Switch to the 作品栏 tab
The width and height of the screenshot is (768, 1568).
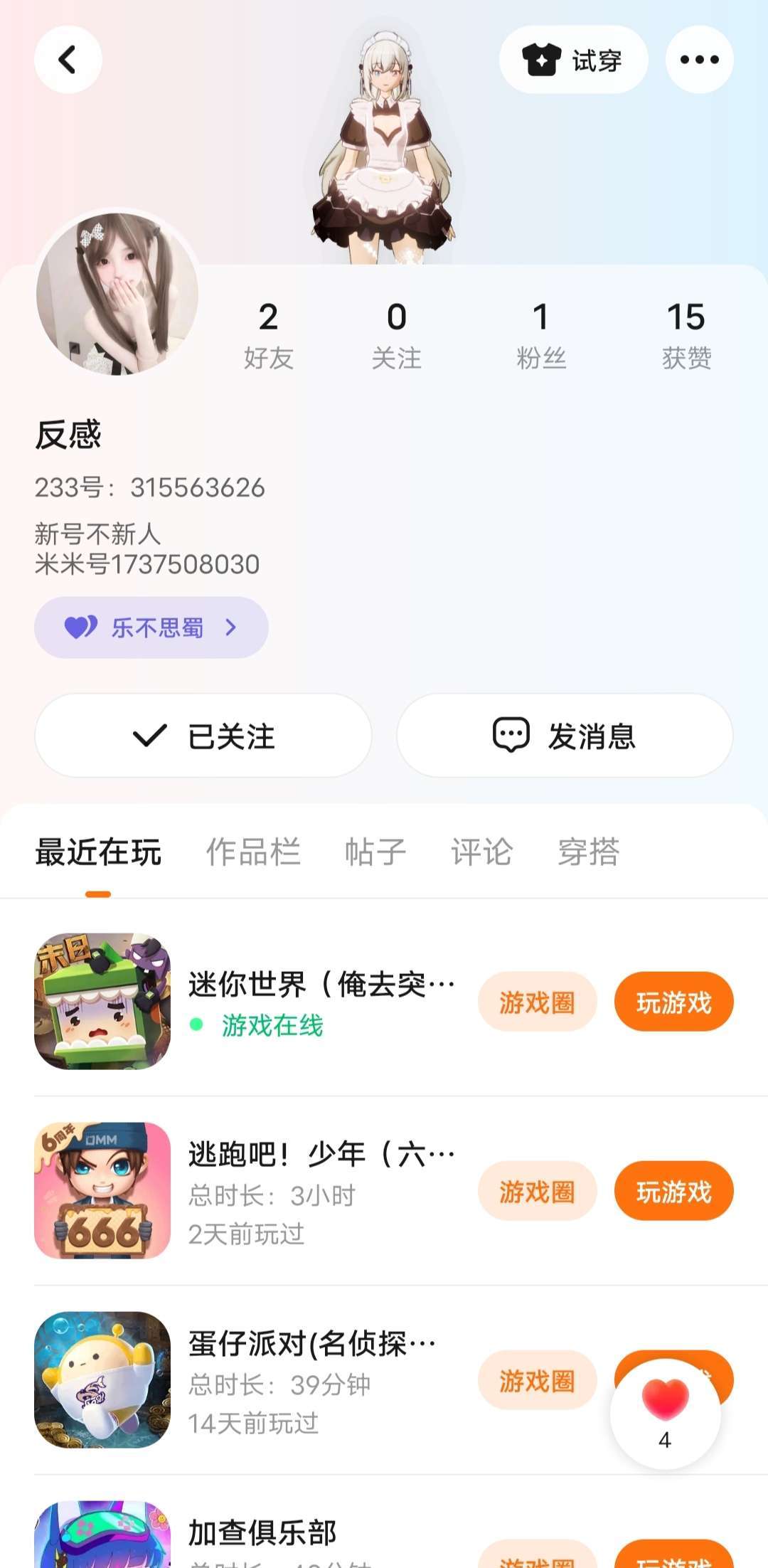coord(253,852)
